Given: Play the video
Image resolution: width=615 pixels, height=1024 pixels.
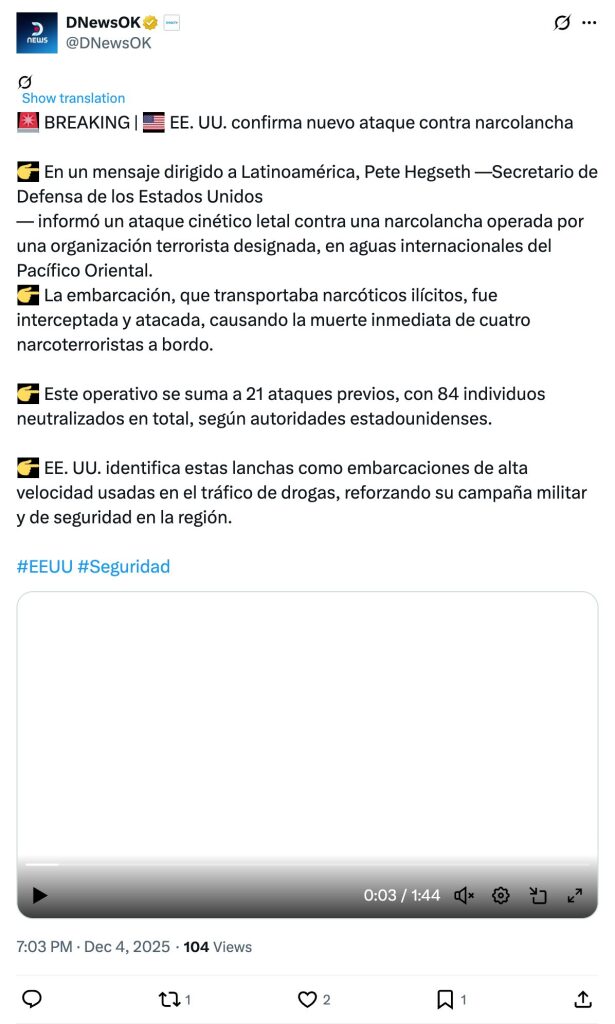Looking at the screenshot, I should click(x=40, y=895).
